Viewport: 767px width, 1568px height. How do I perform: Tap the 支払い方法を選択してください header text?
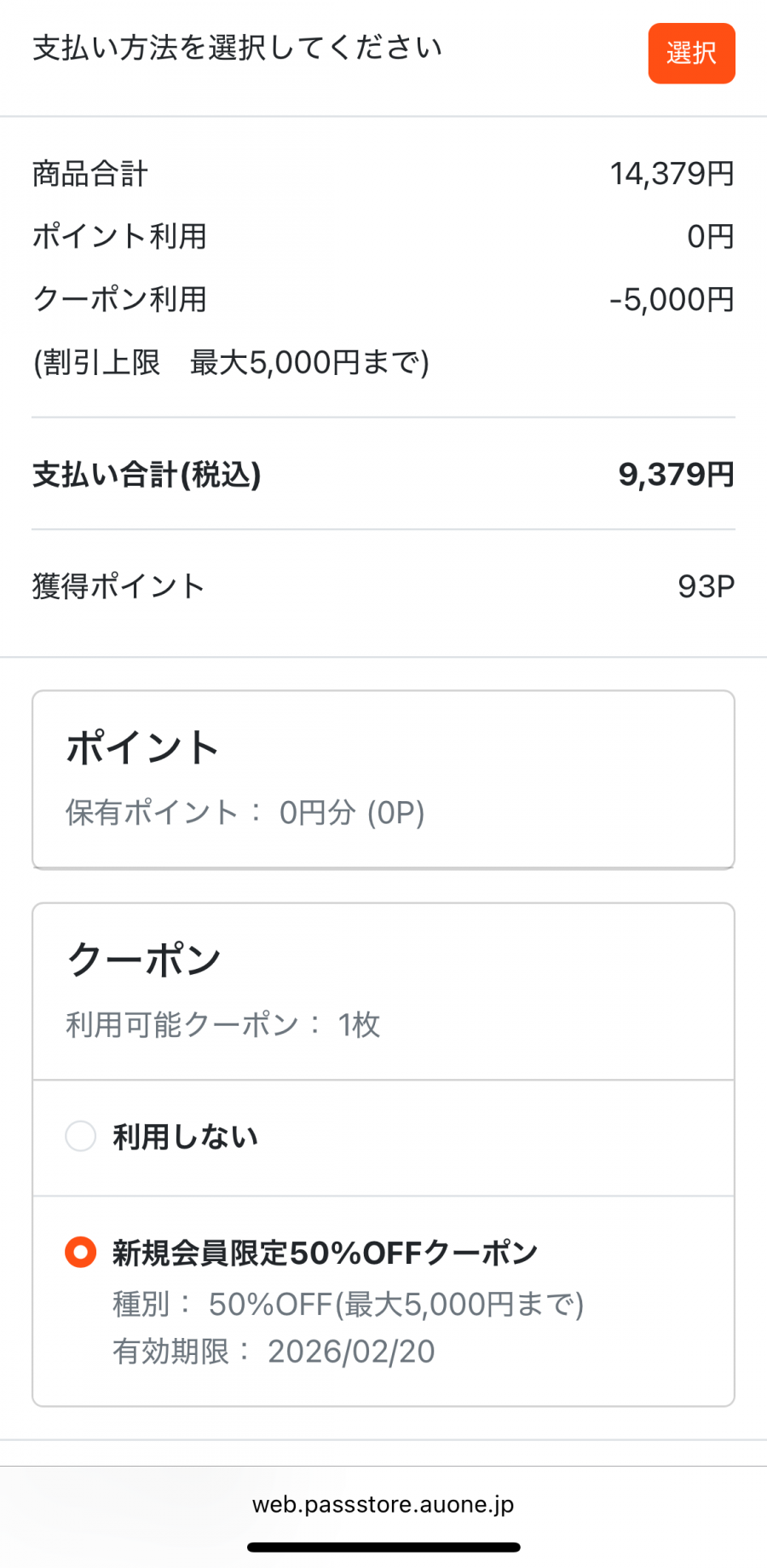[237, 49]
